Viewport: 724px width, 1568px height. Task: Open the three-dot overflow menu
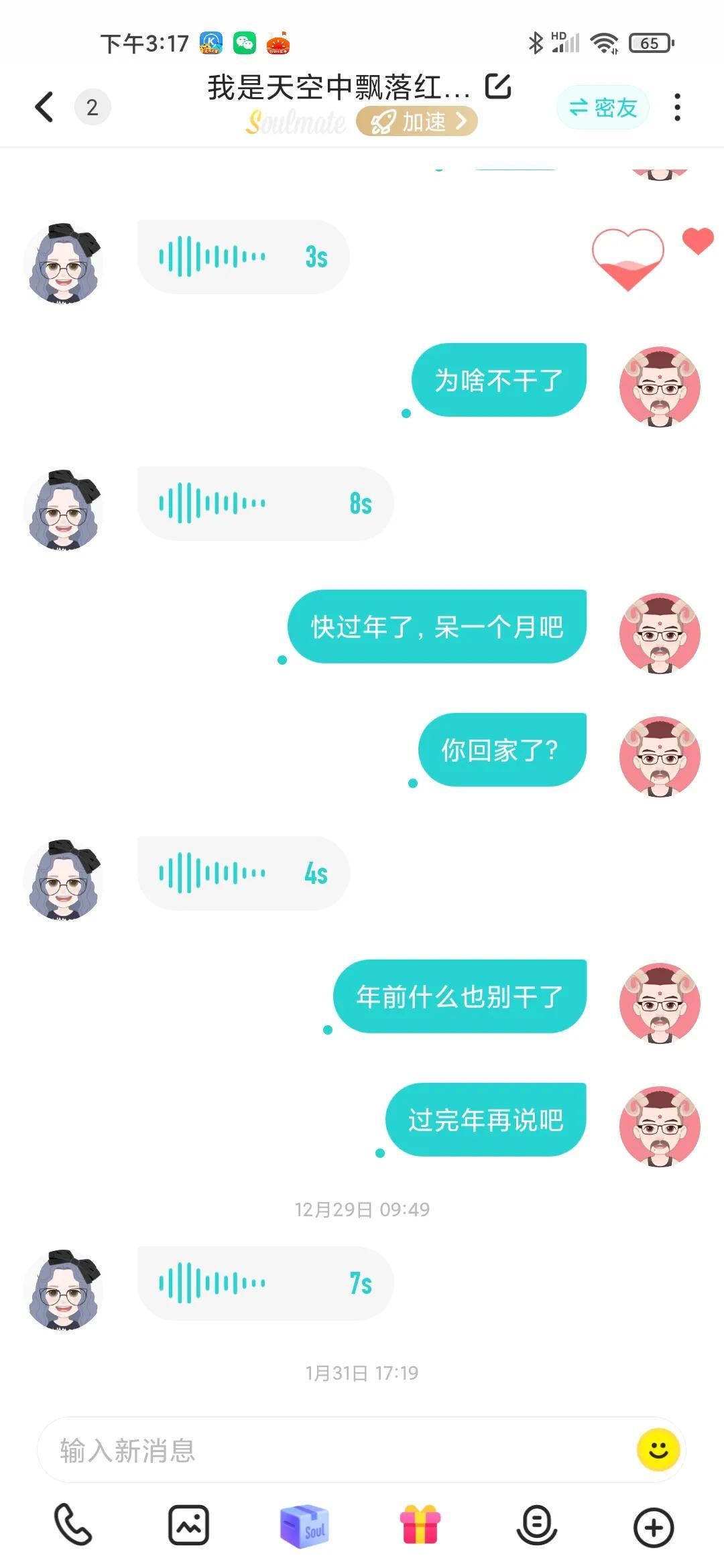point(677,107)
